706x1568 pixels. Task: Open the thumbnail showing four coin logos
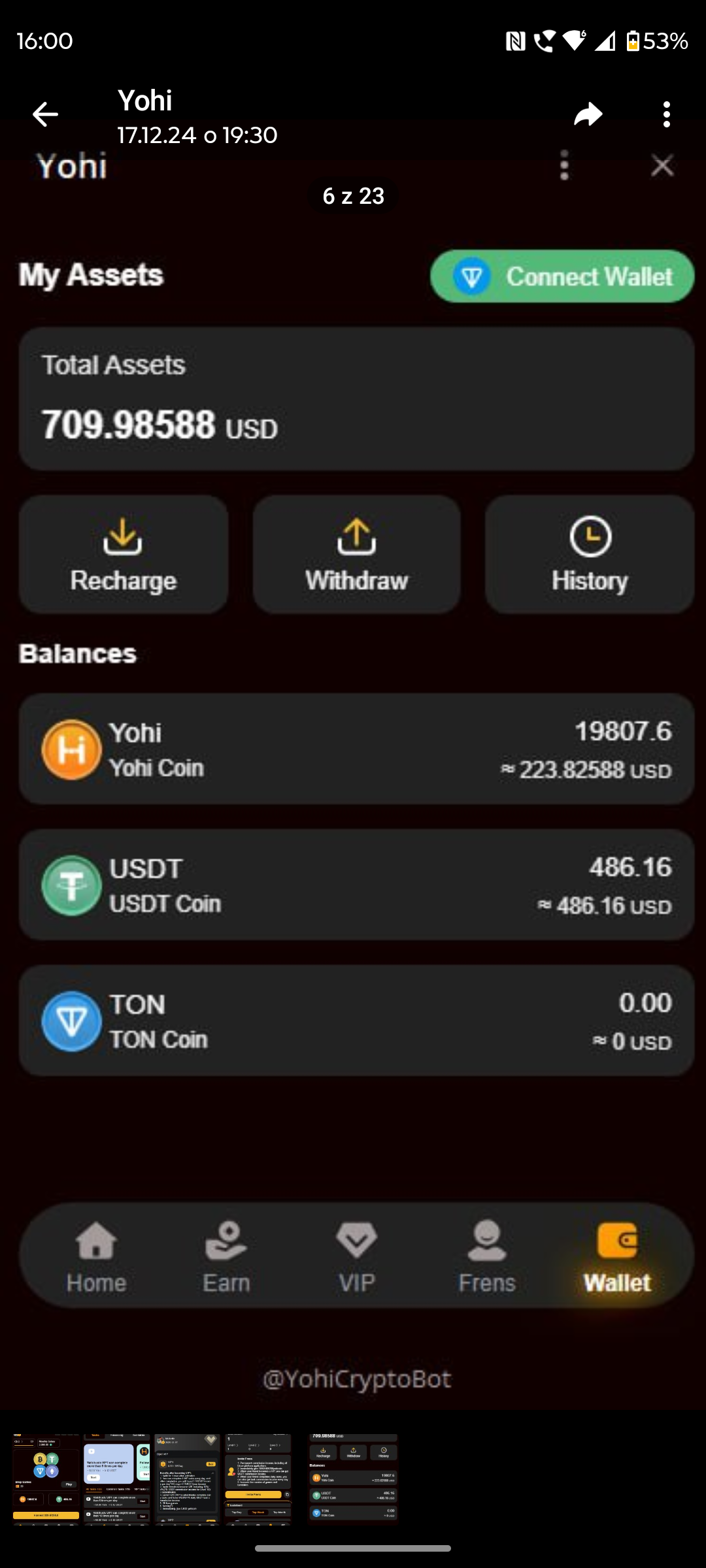coord(46,1479)
